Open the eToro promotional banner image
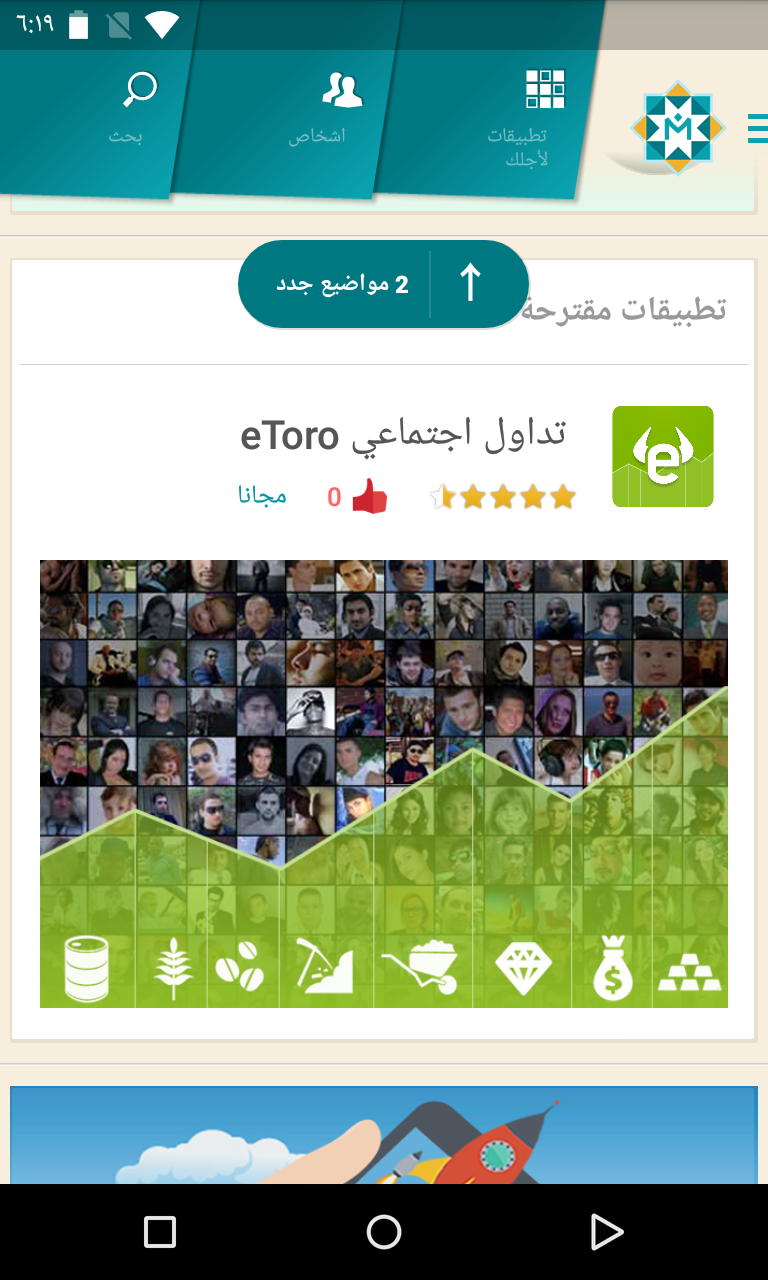The image size is (768, 1280). tap(384, 783)
